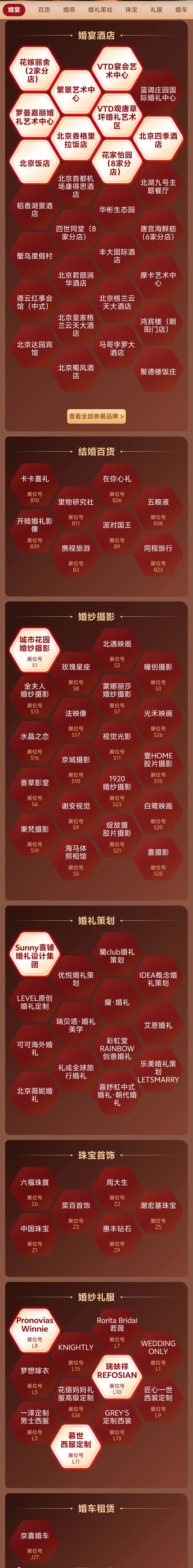Open the 婚礼策划 tab
The image size is (193, 1568).
tap(100, 10)
